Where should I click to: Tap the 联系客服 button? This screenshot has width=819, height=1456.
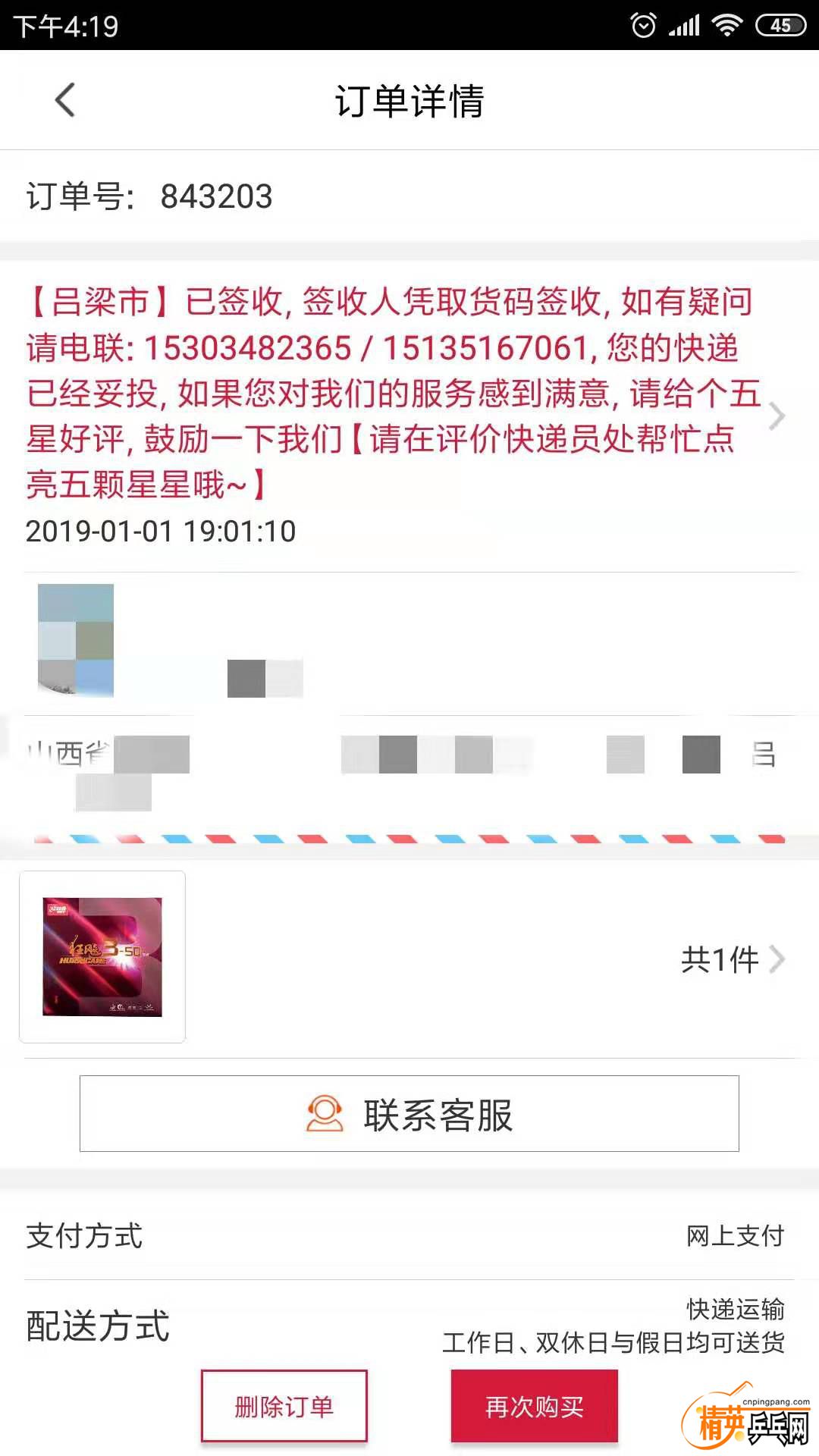[x=409, y=1114]
